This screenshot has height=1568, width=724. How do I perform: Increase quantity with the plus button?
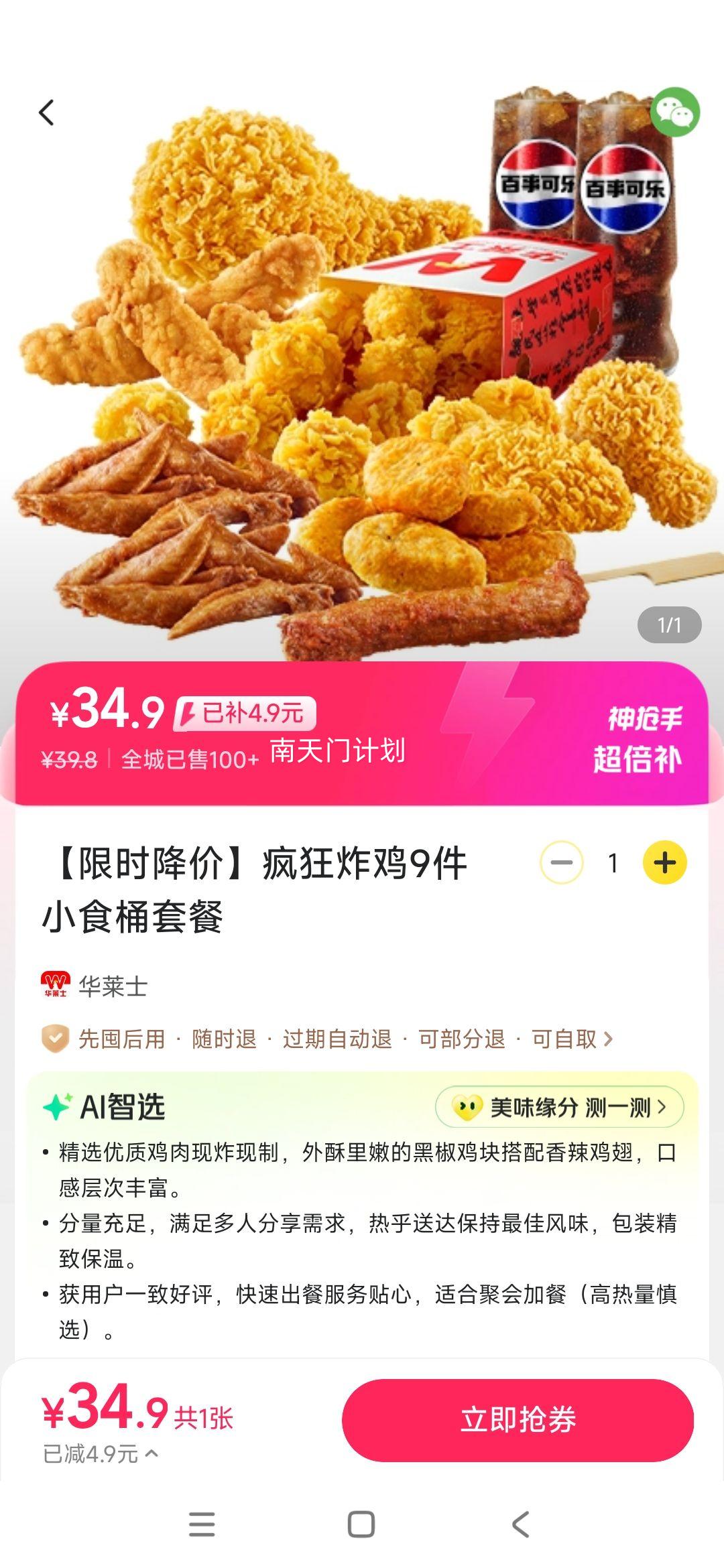coord(665,862)
